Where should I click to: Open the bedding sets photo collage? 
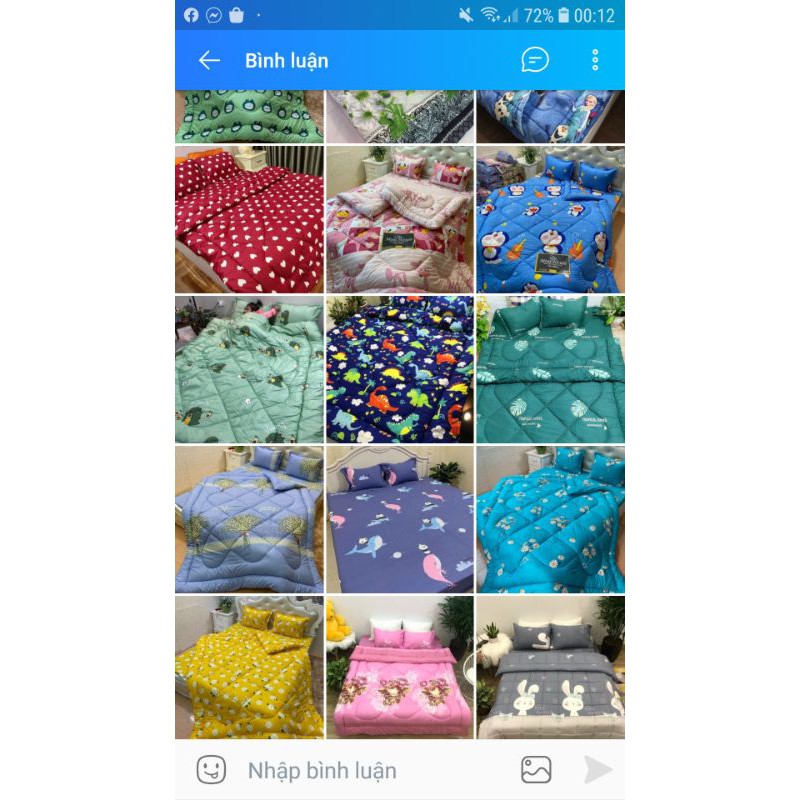(x=400, y=415)
